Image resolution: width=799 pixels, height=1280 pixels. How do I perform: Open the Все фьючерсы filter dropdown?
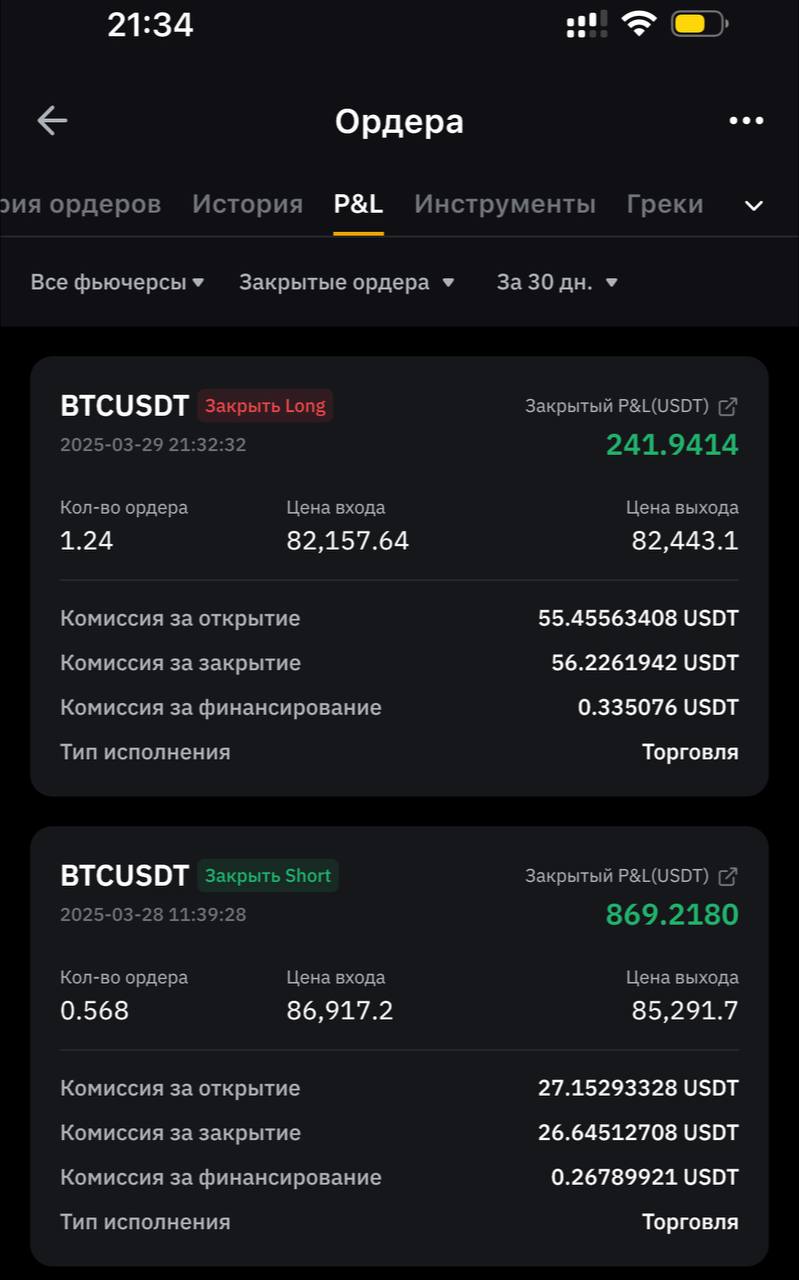point(116,282)
